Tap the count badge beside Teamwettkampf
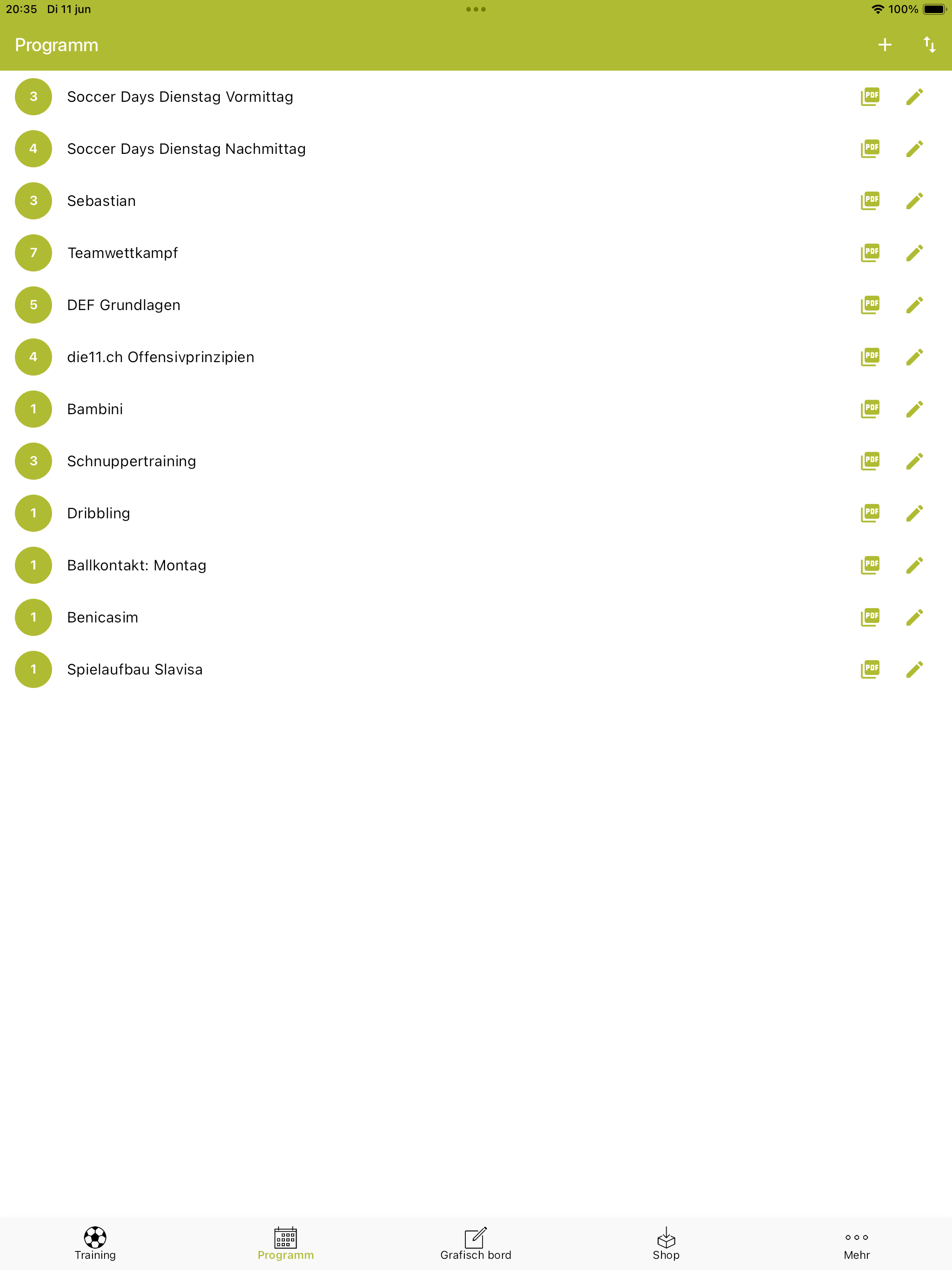Screen dimensions: 952x1270 point(33,252)
